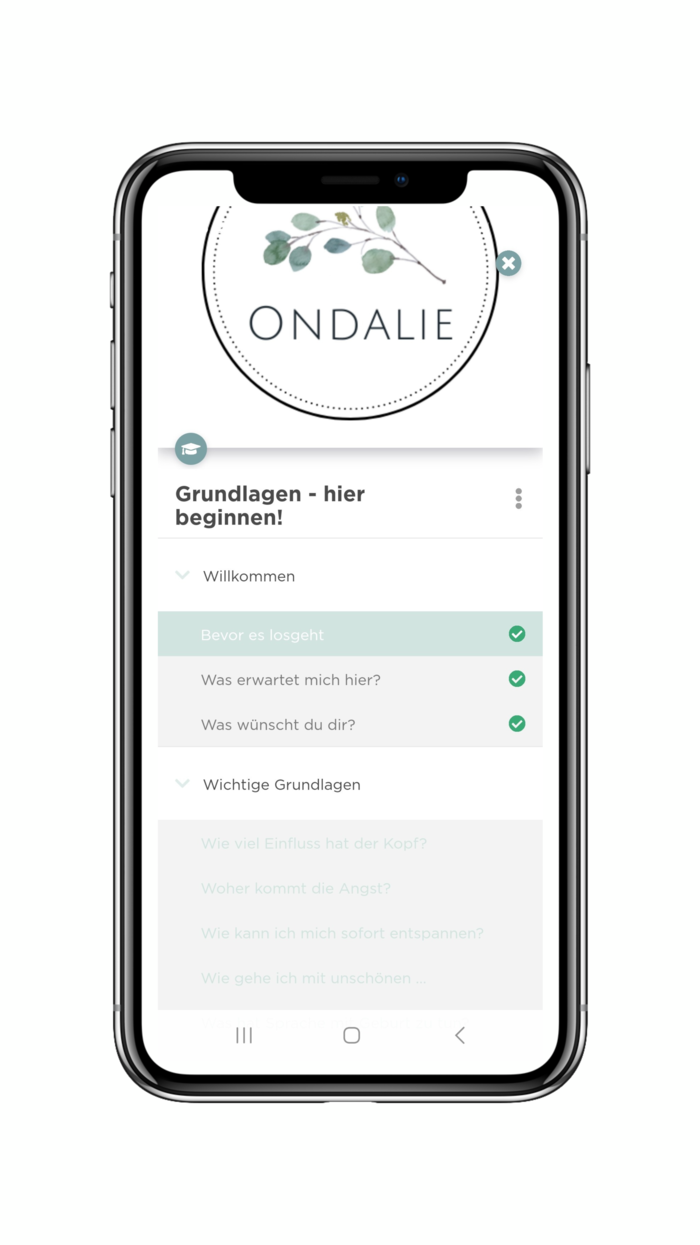Open lesson Bevor es losgeht
The height and width of the screenshot is (1245, 700).
click(263, 635)
